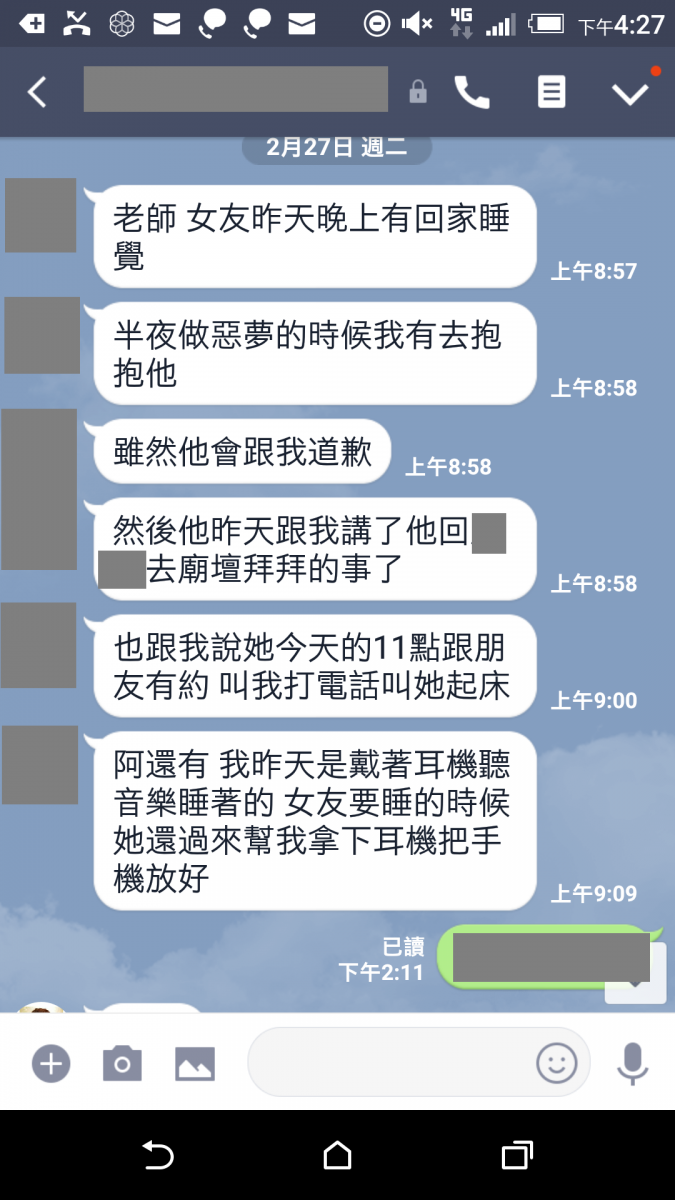
Task: Open the emoji sticker picker
Action: point(557,1062)
